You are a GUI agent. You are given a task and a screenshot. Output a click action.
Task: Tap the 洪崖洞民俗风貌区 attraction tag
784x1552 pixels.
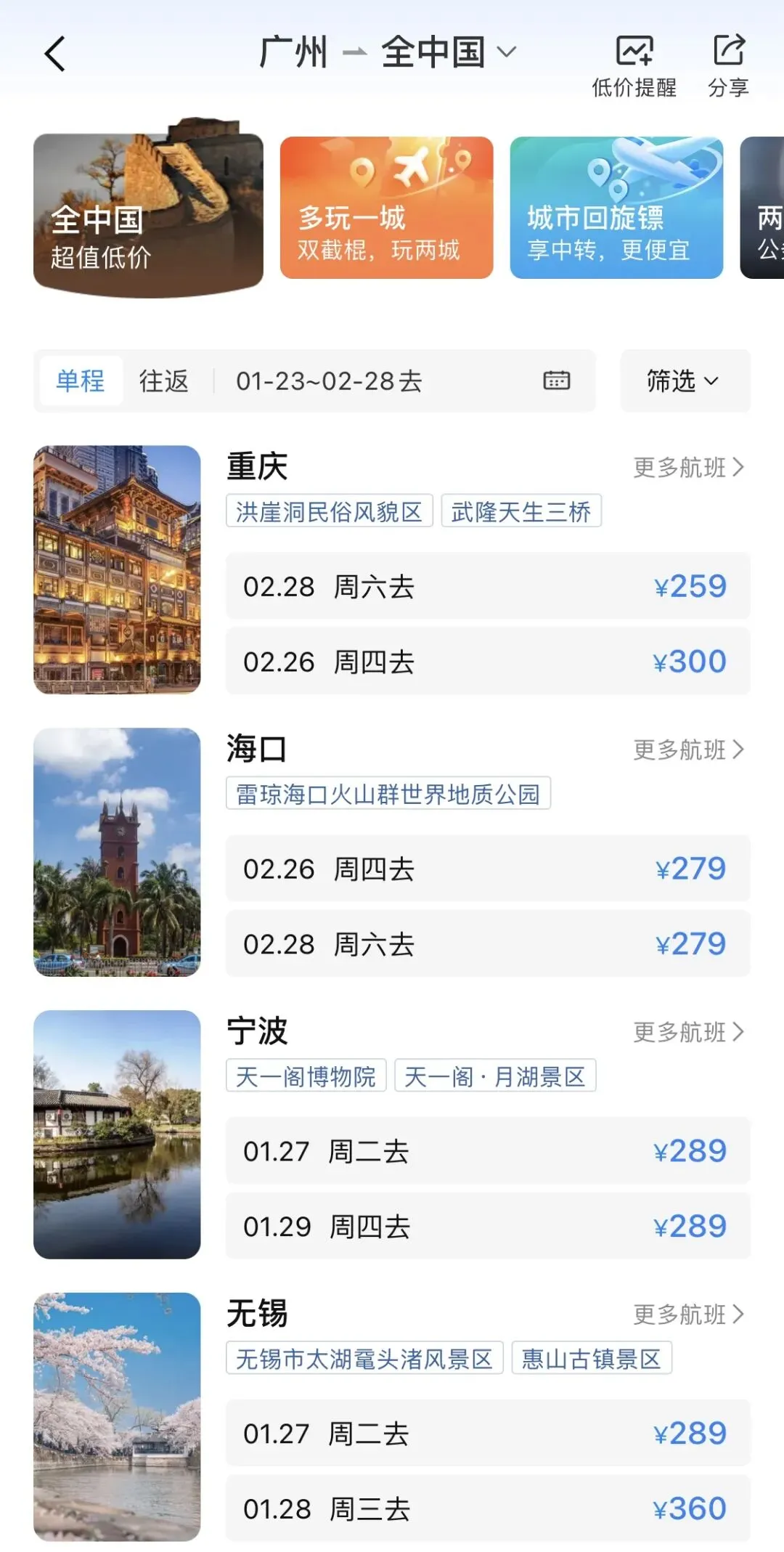[330, 511]
